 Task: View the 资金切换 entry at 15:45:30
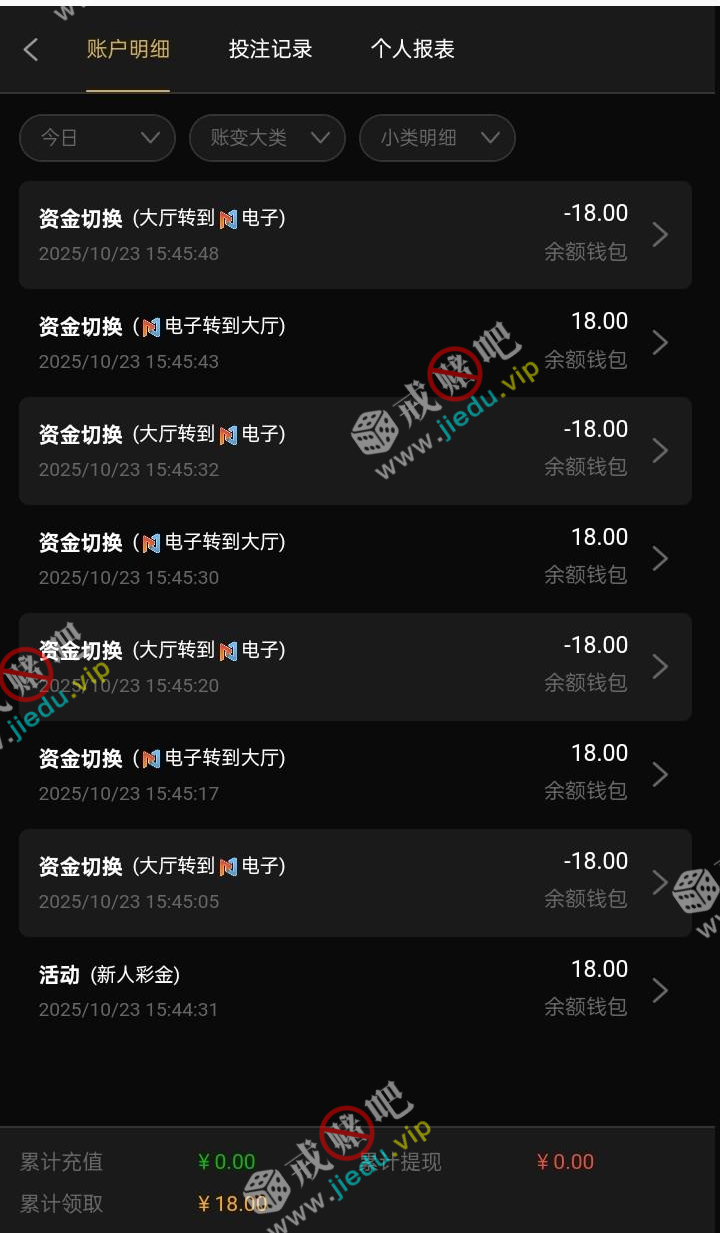pos(355,559)
